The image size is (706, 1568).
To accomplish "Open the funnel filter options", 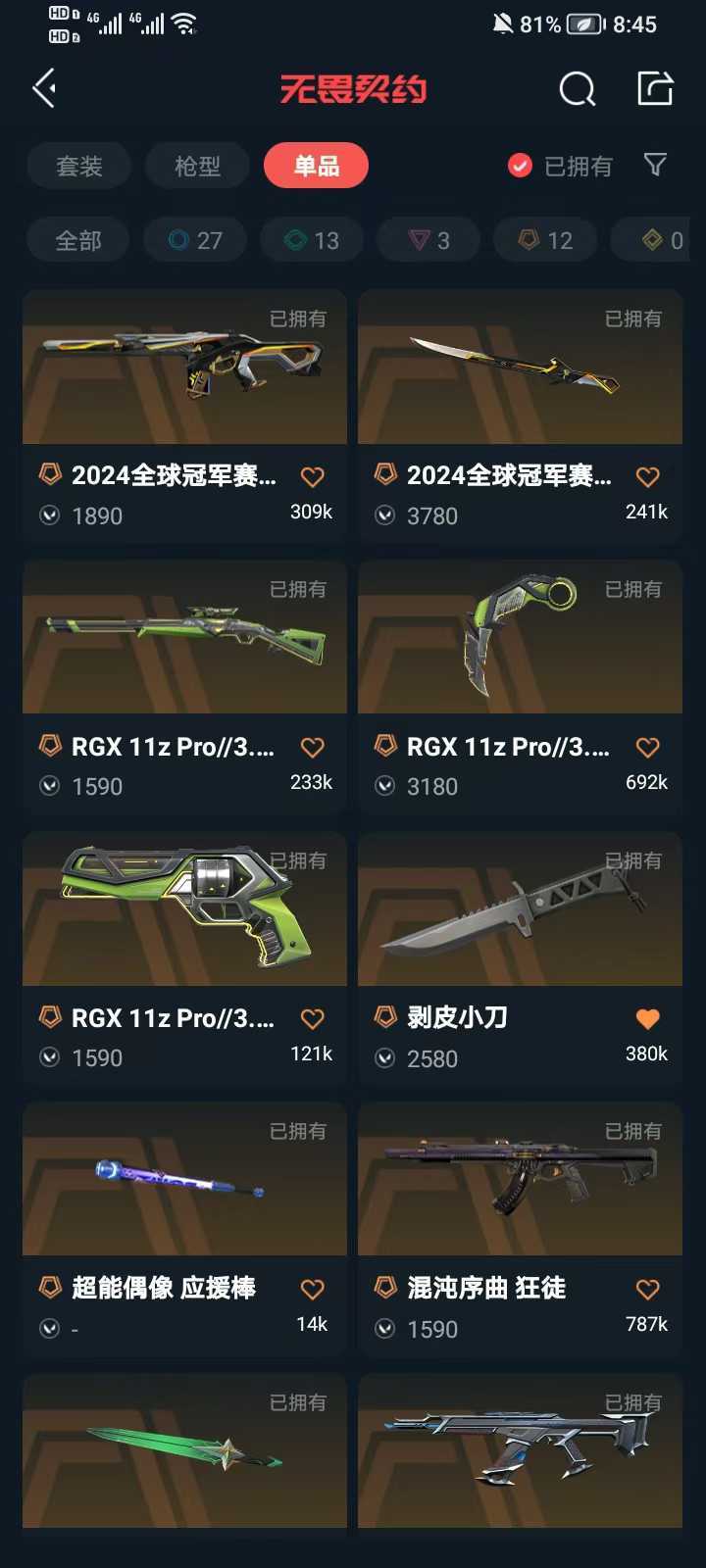I will coord(655,165).
